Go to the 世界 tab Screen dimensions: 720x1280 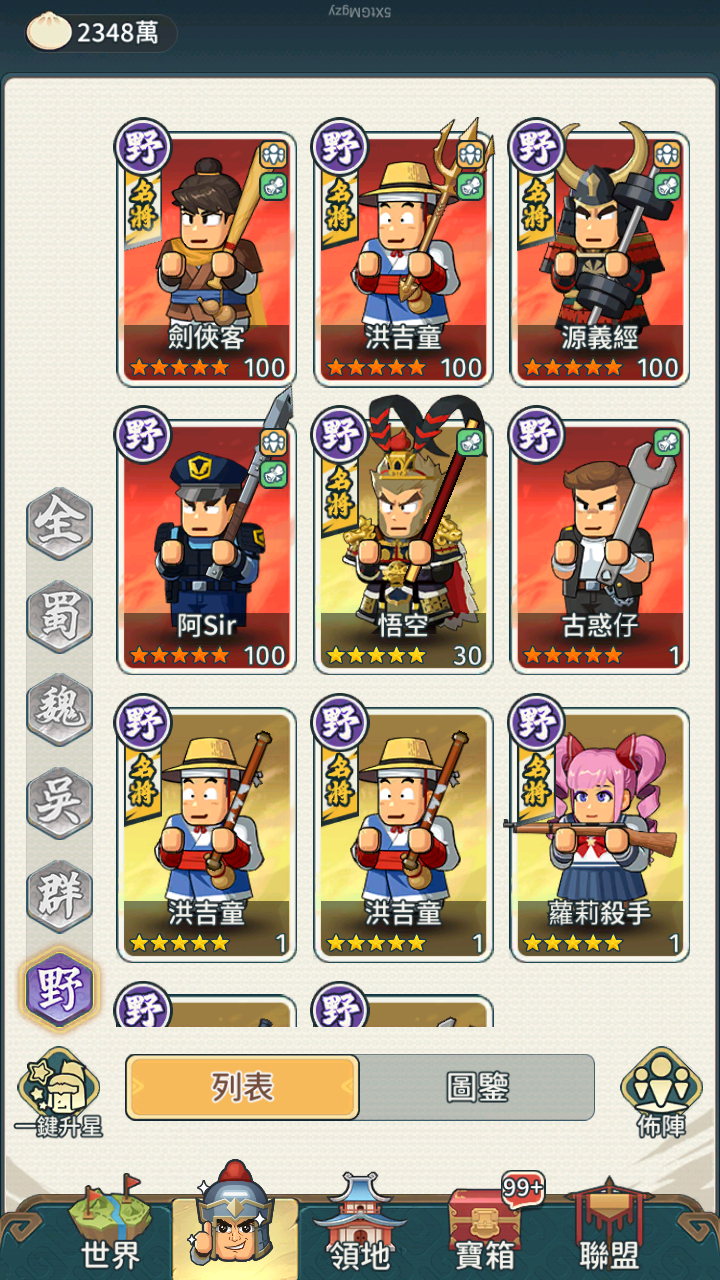point(110,1228)
